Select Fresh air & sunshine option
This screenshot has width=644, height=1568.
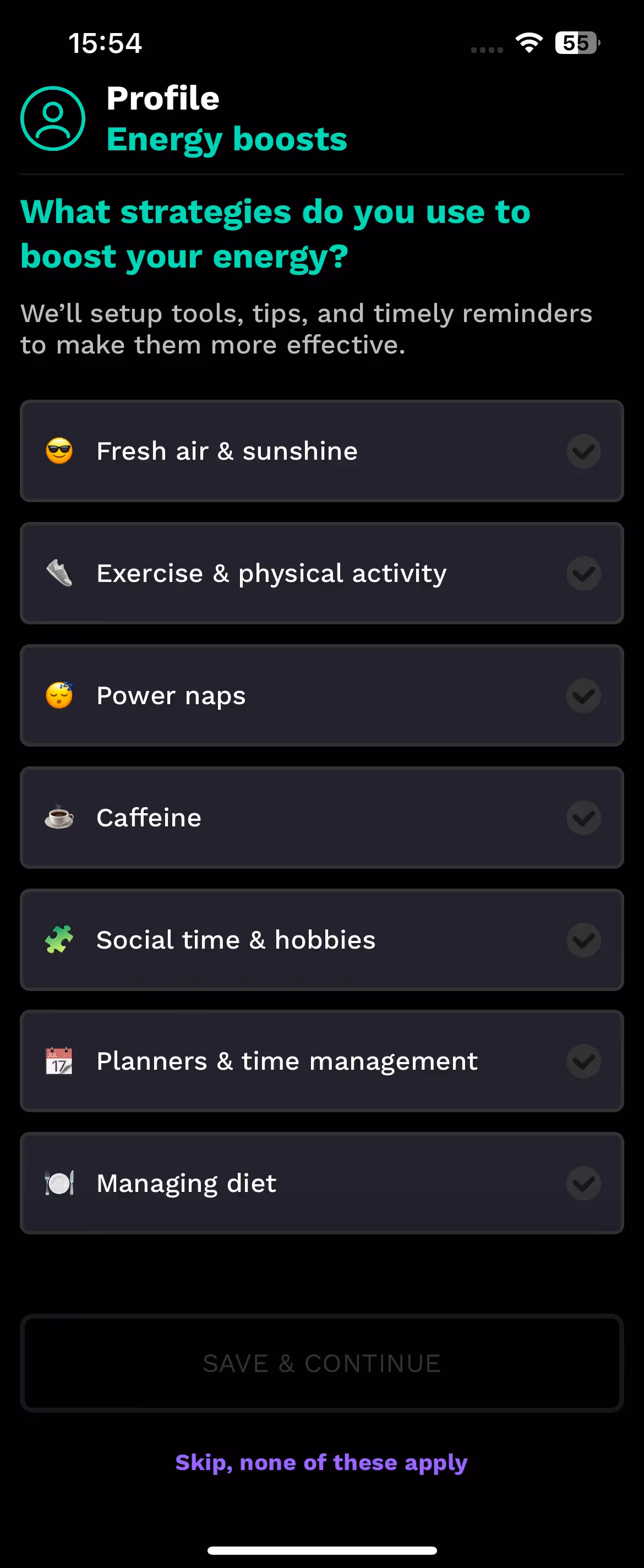coord(322,451)
